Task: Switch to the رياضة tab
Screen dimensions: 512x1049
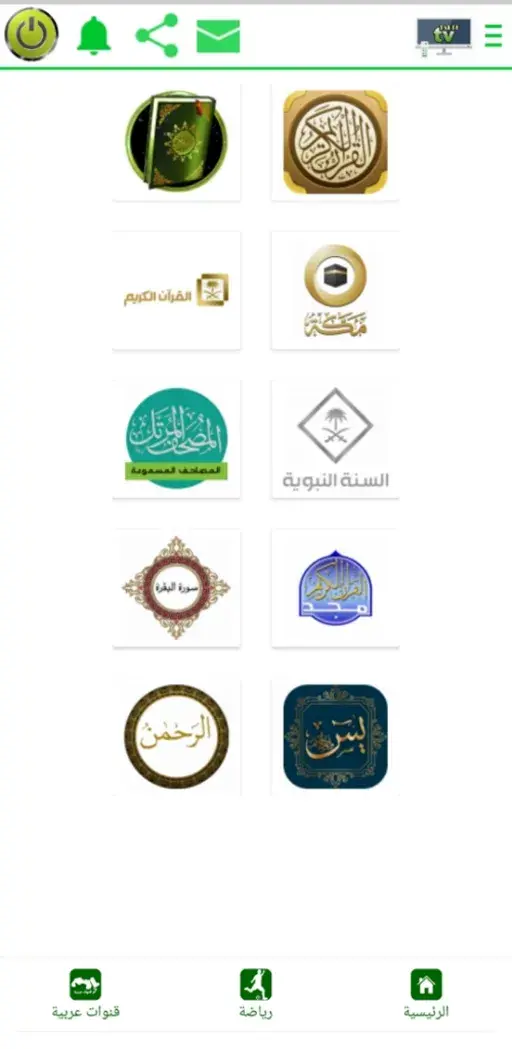Action: 256,993
